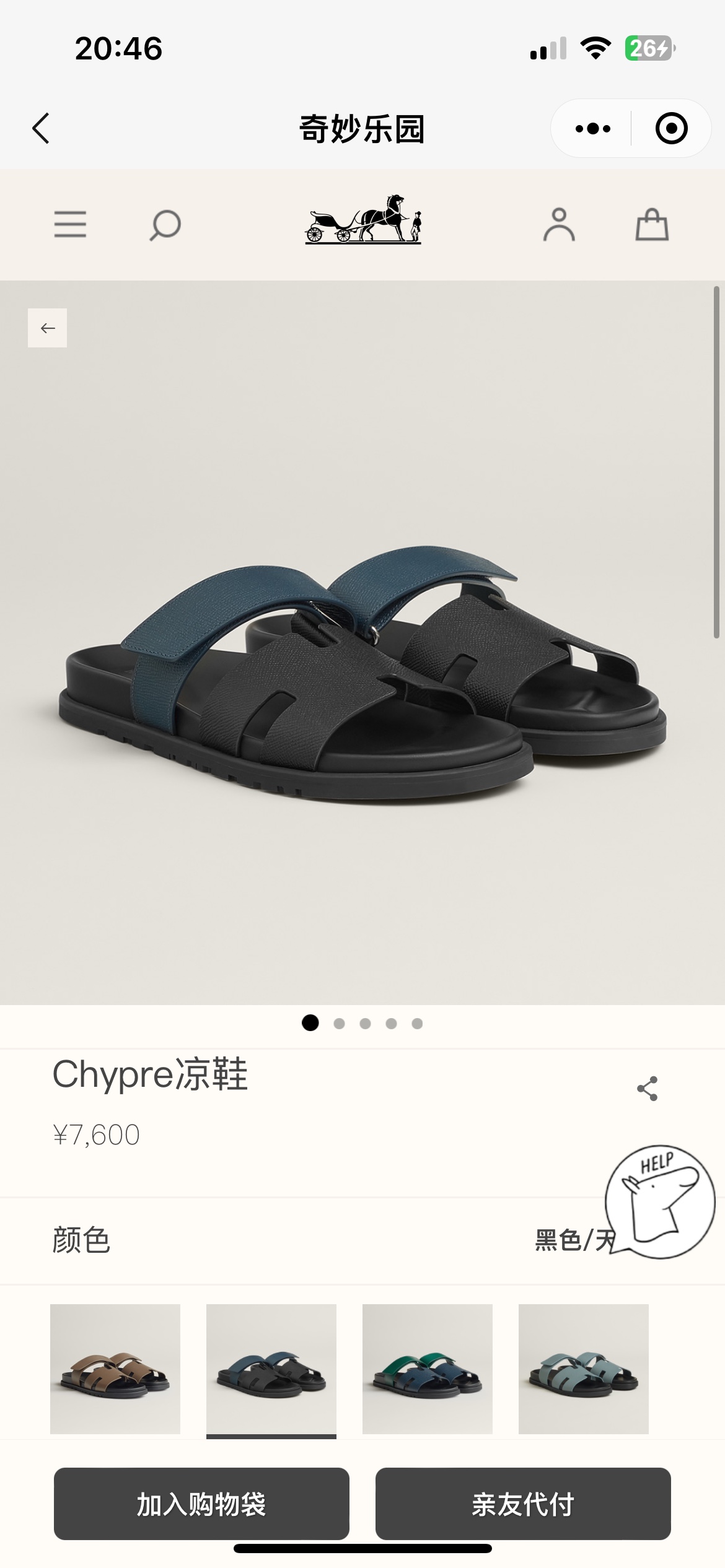This screenshot has width=725, height=1568.
Task: Open the account profile icon
Action: click(559, 224)
